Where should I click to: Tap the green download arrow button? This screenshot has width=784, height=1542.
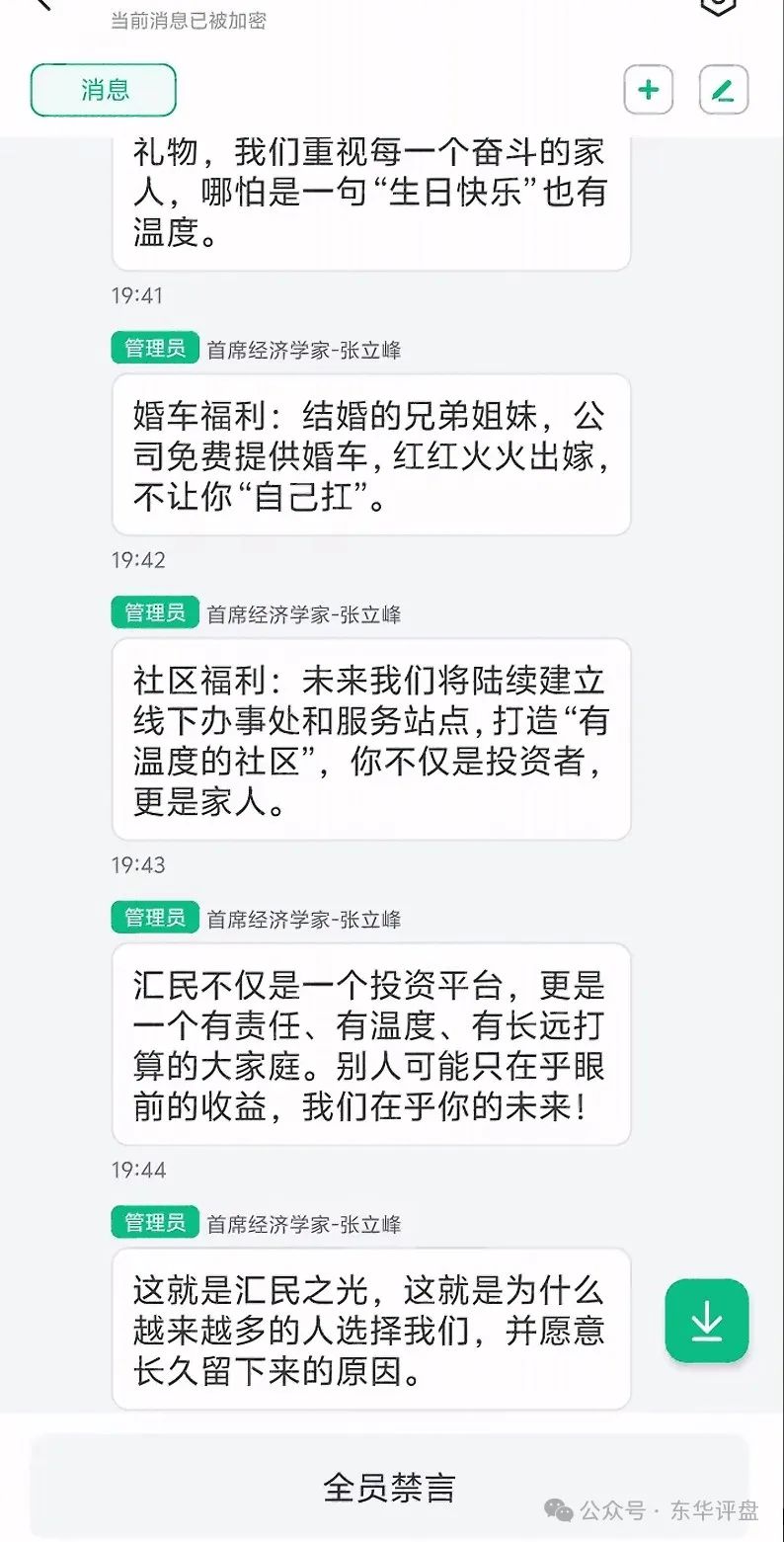click(706, 1320)
